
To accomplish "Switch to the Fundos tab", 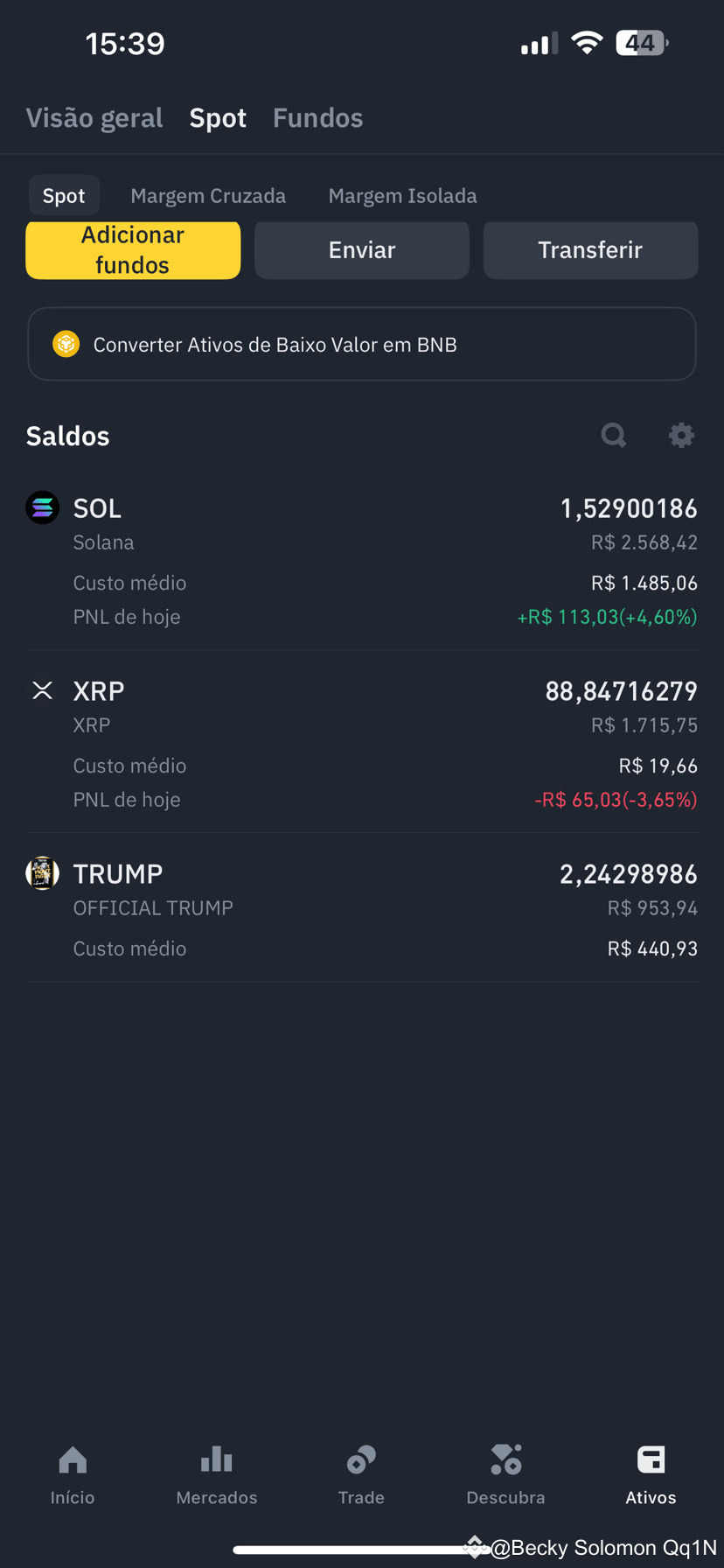I will pos(317,118).
